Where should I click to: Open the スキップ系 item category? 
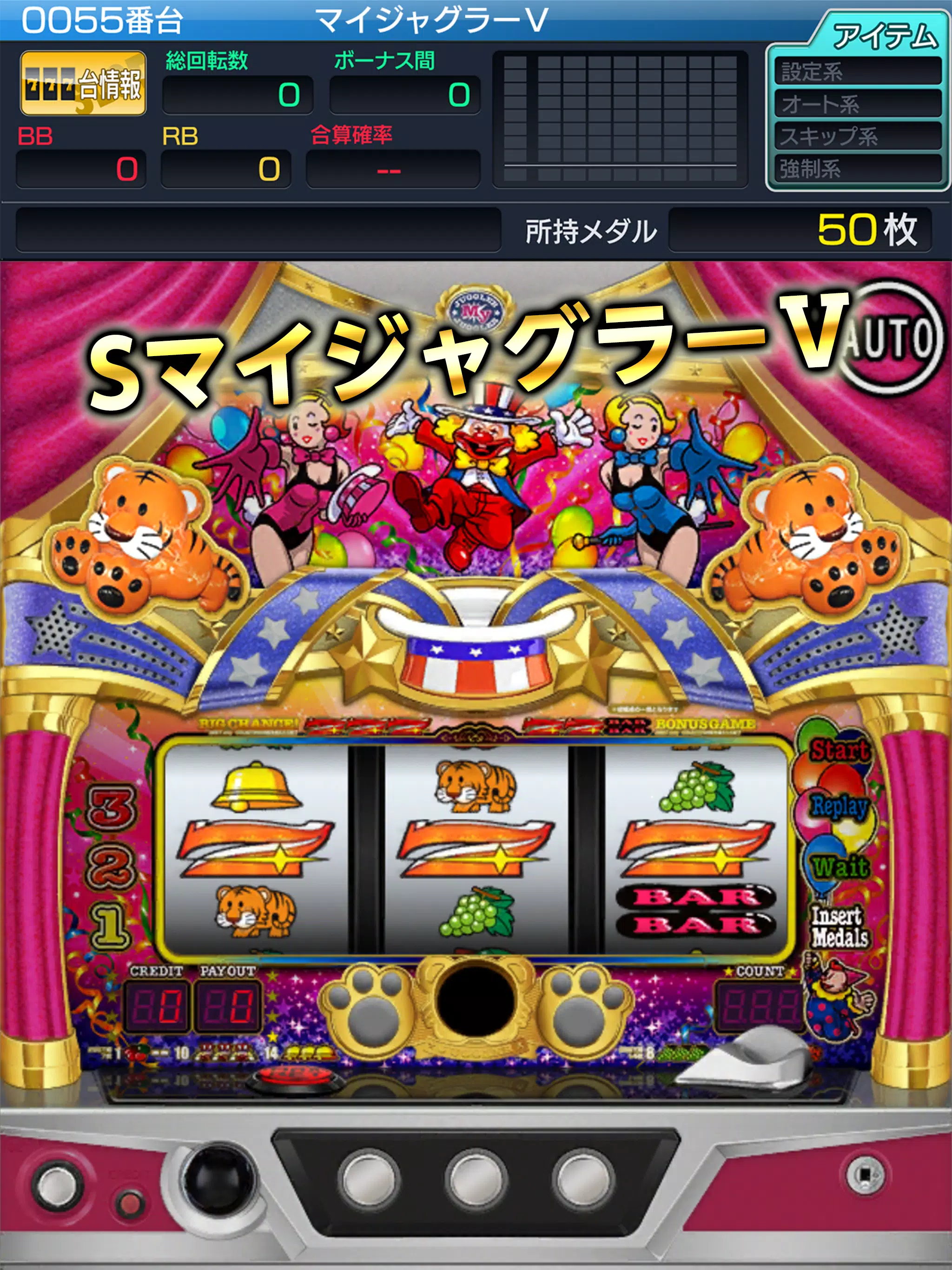857,136
